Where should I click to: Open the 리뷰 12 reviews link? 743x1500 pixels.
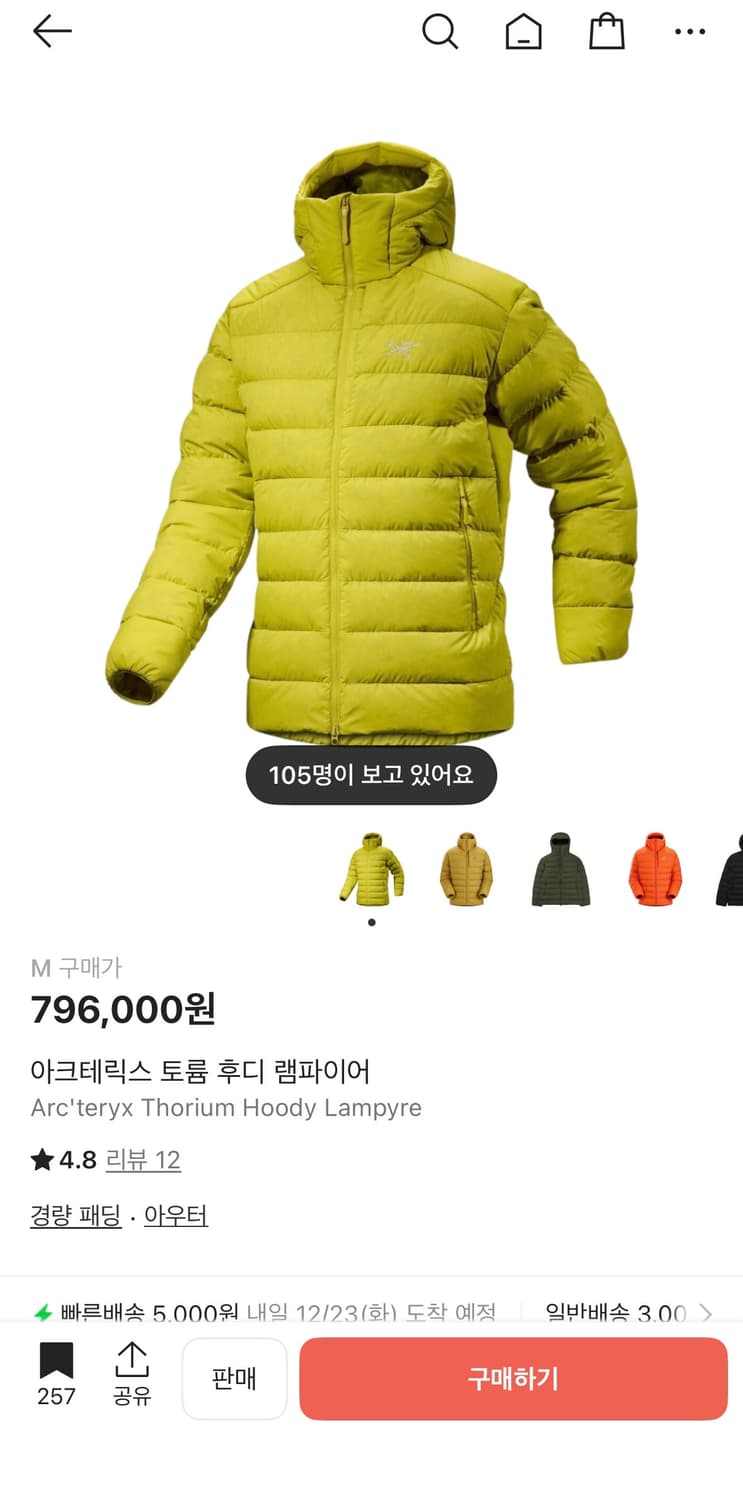pyautogui.click(x=143, y=1160)
